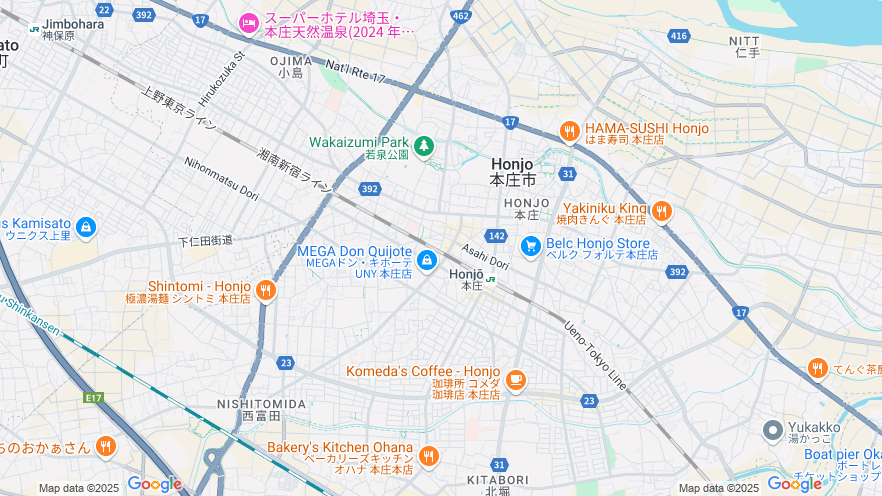Viewport: 882px width, 496px height.
Task: Tap the HAMA-SUSHI Honjo restaurant marker
Action: tap(569, 132)
